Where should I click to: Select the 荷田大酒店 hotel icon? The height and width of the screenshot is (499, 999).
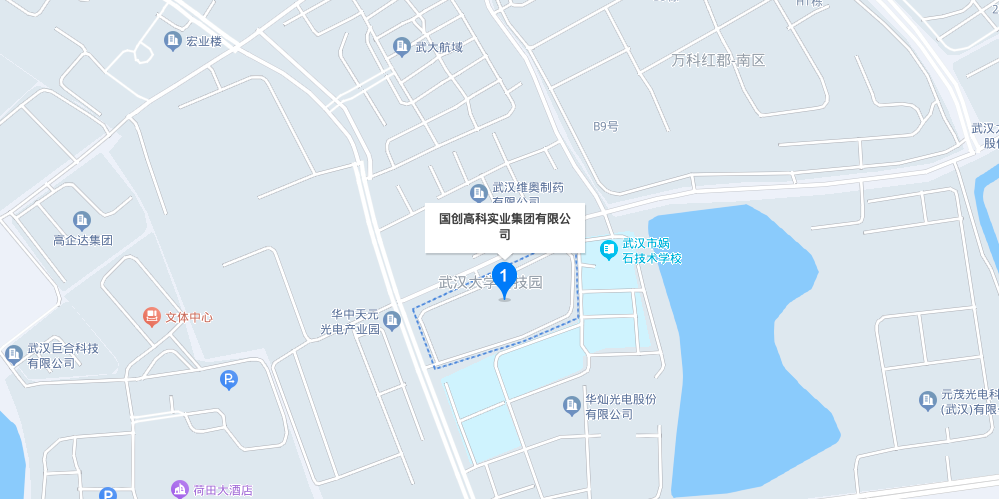pos(180,489)
